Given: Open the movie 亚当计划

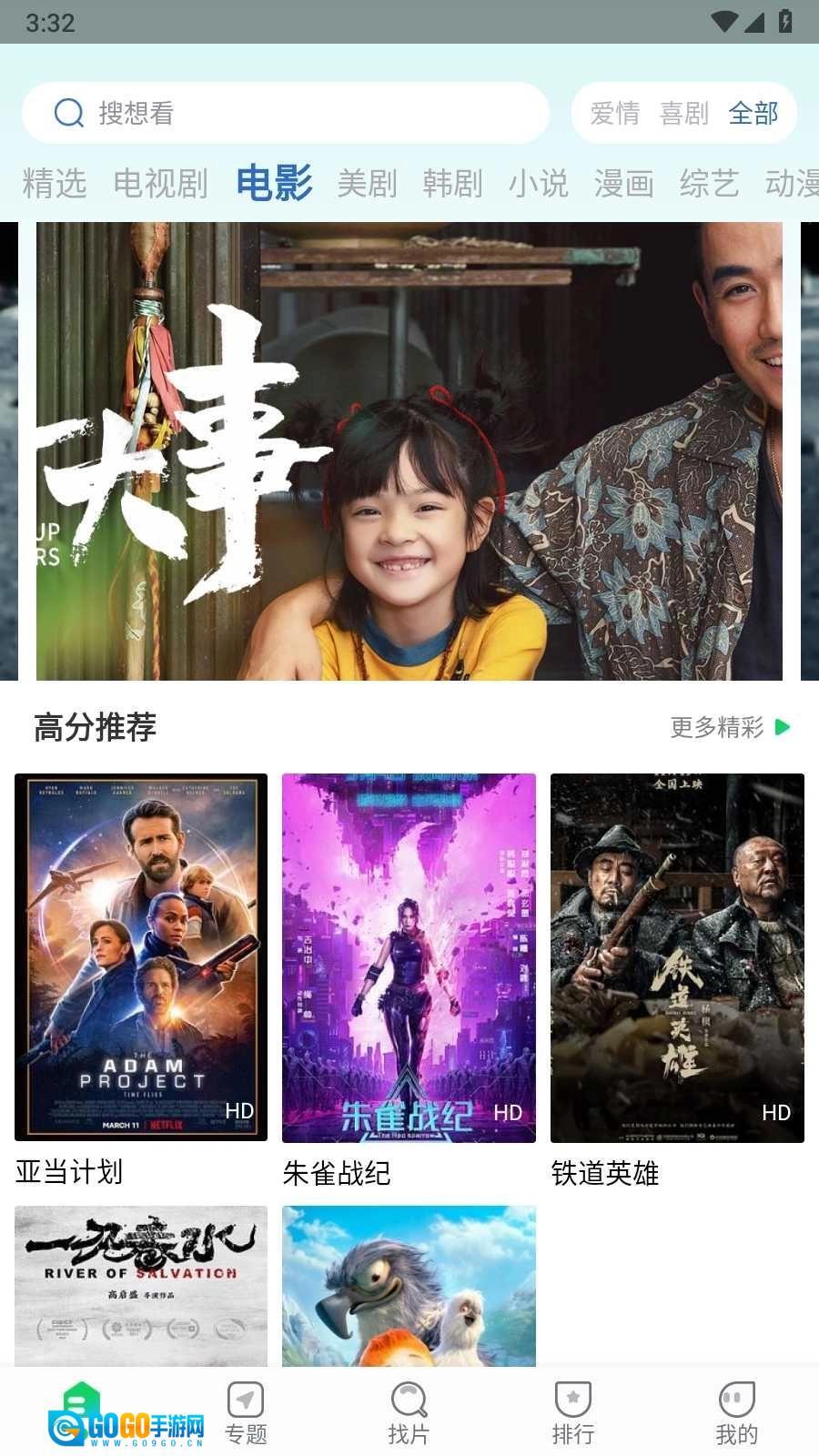Looking at the screenshot, I should 141,957.
